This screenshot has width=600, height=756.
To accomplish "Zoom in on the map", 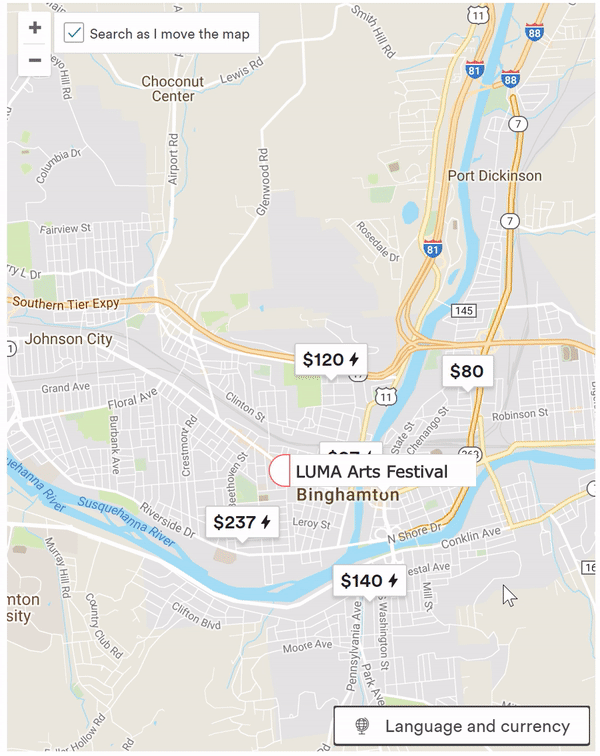I will pos(35,28).
